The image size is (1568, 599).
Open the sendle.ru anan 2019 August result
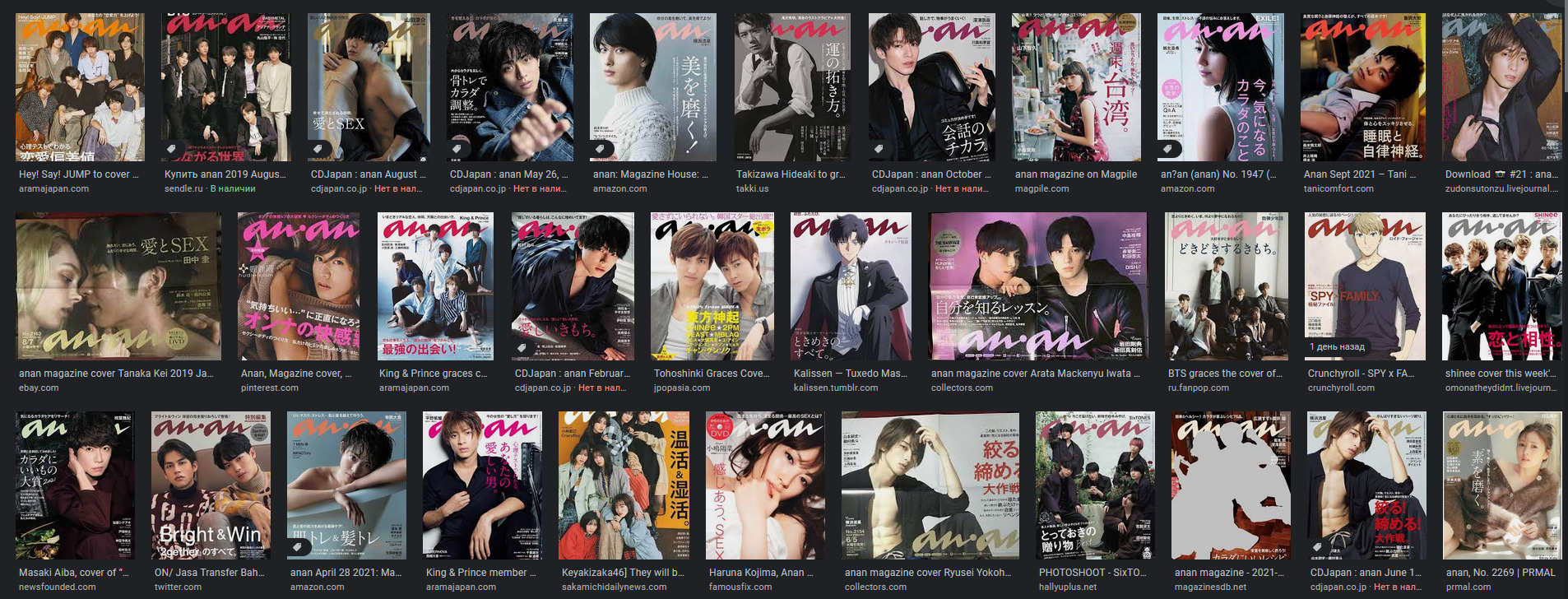226,86
